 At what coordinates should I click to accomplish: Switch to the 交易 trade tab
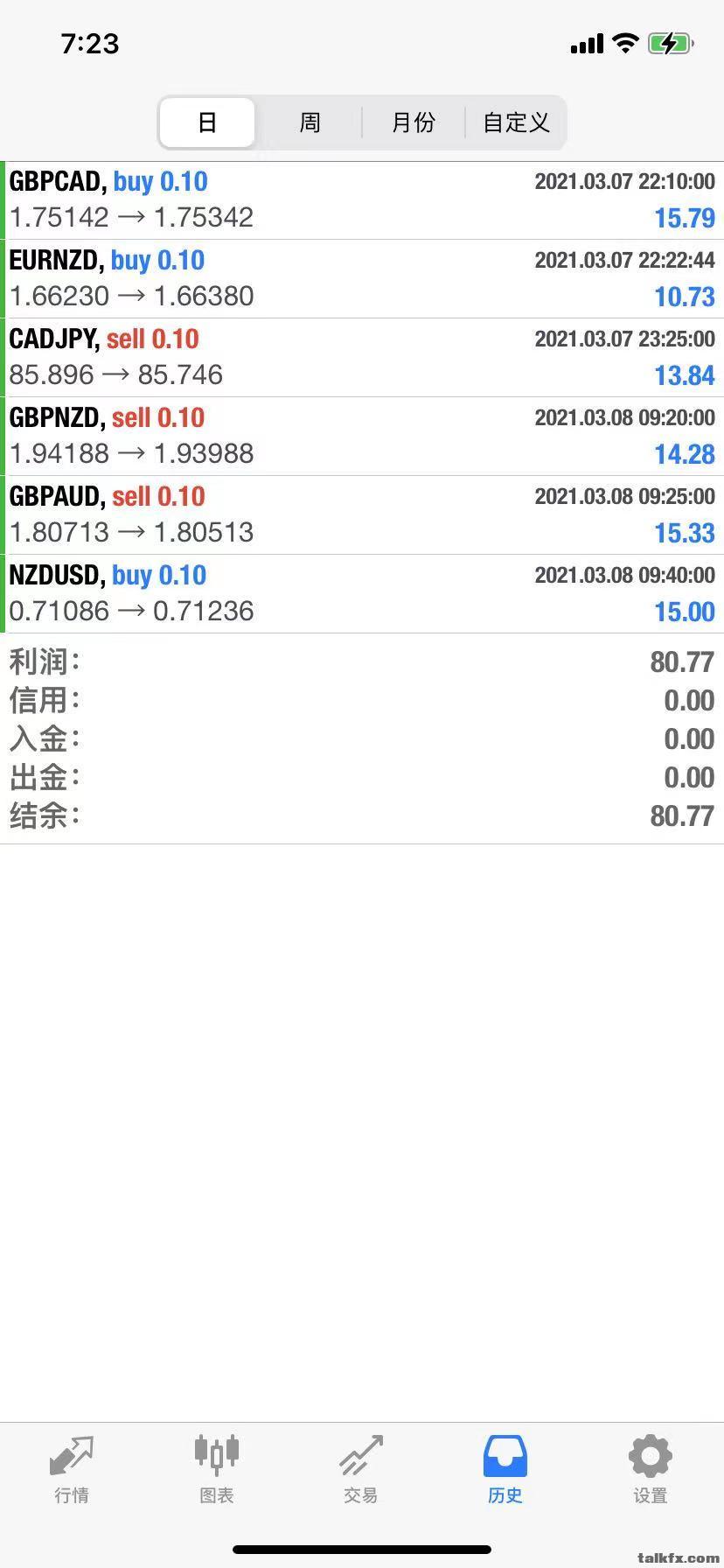361,1470
